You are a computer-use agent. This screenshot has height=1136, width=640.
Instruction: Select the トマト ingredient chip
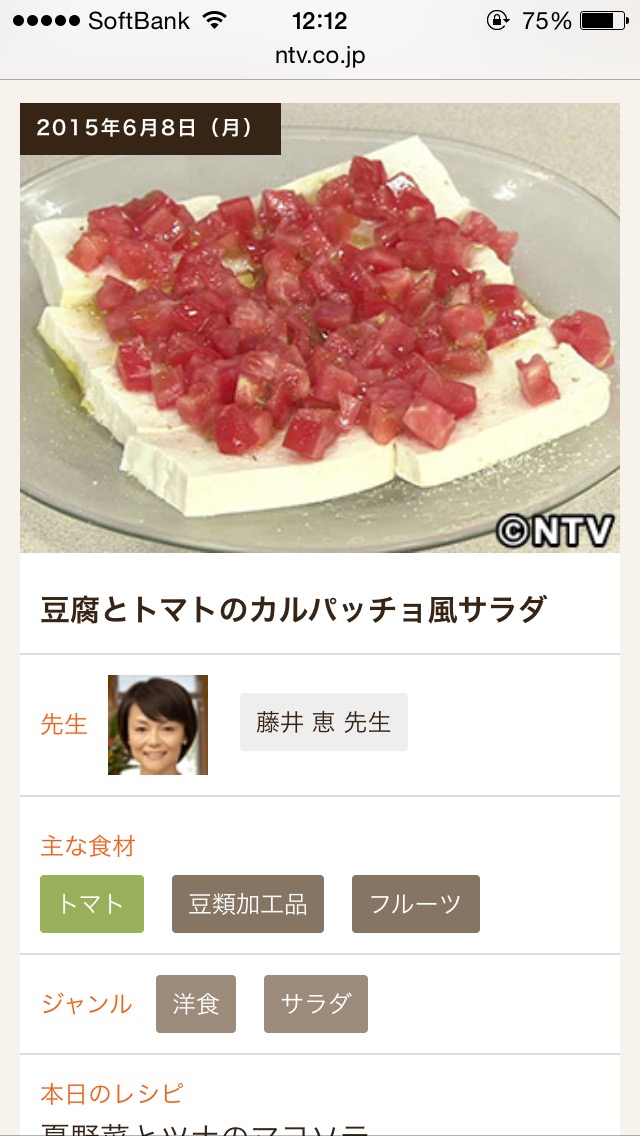pyautogui.click(x=92, y=904)
